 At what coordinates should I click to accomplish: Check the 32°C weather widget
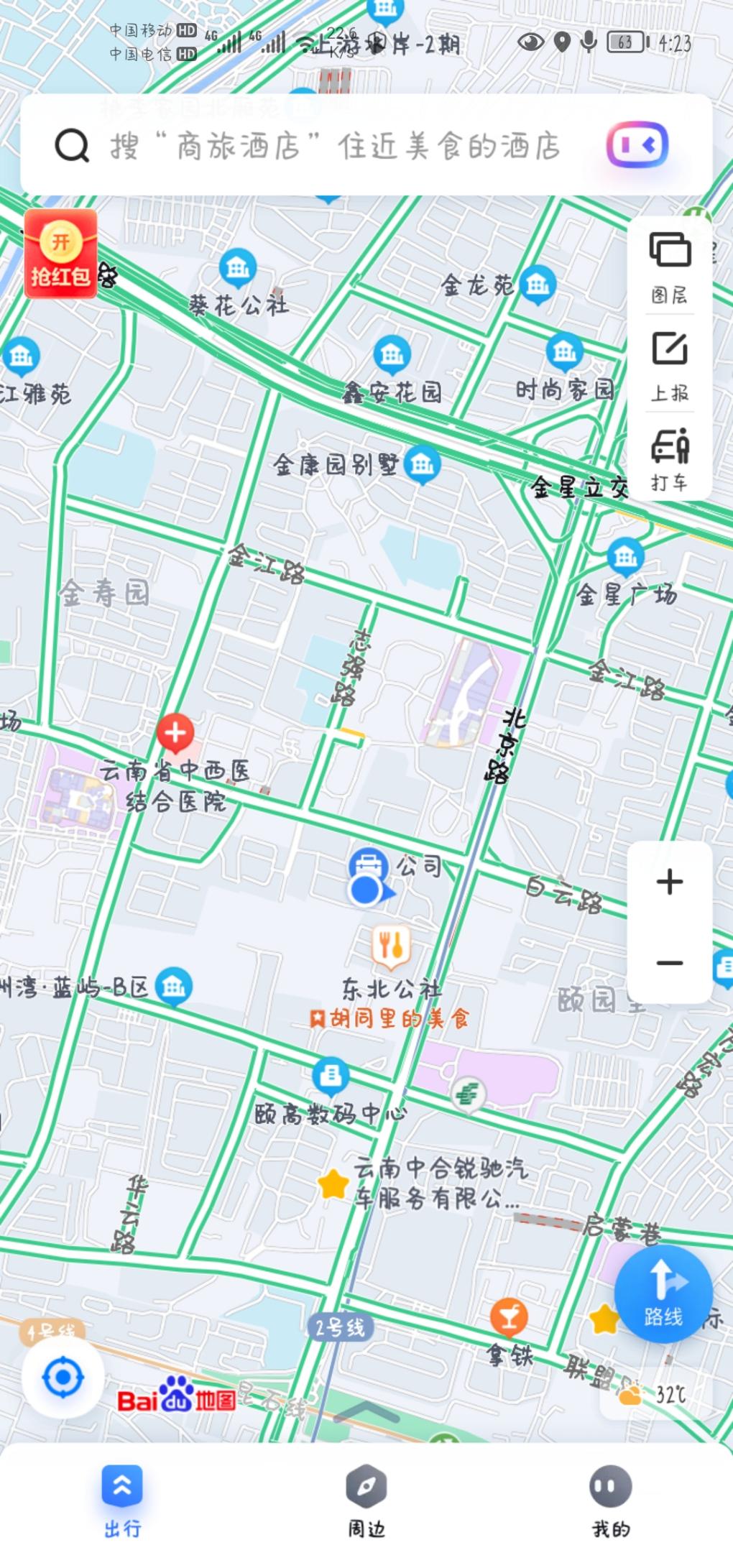point(655,1394)
